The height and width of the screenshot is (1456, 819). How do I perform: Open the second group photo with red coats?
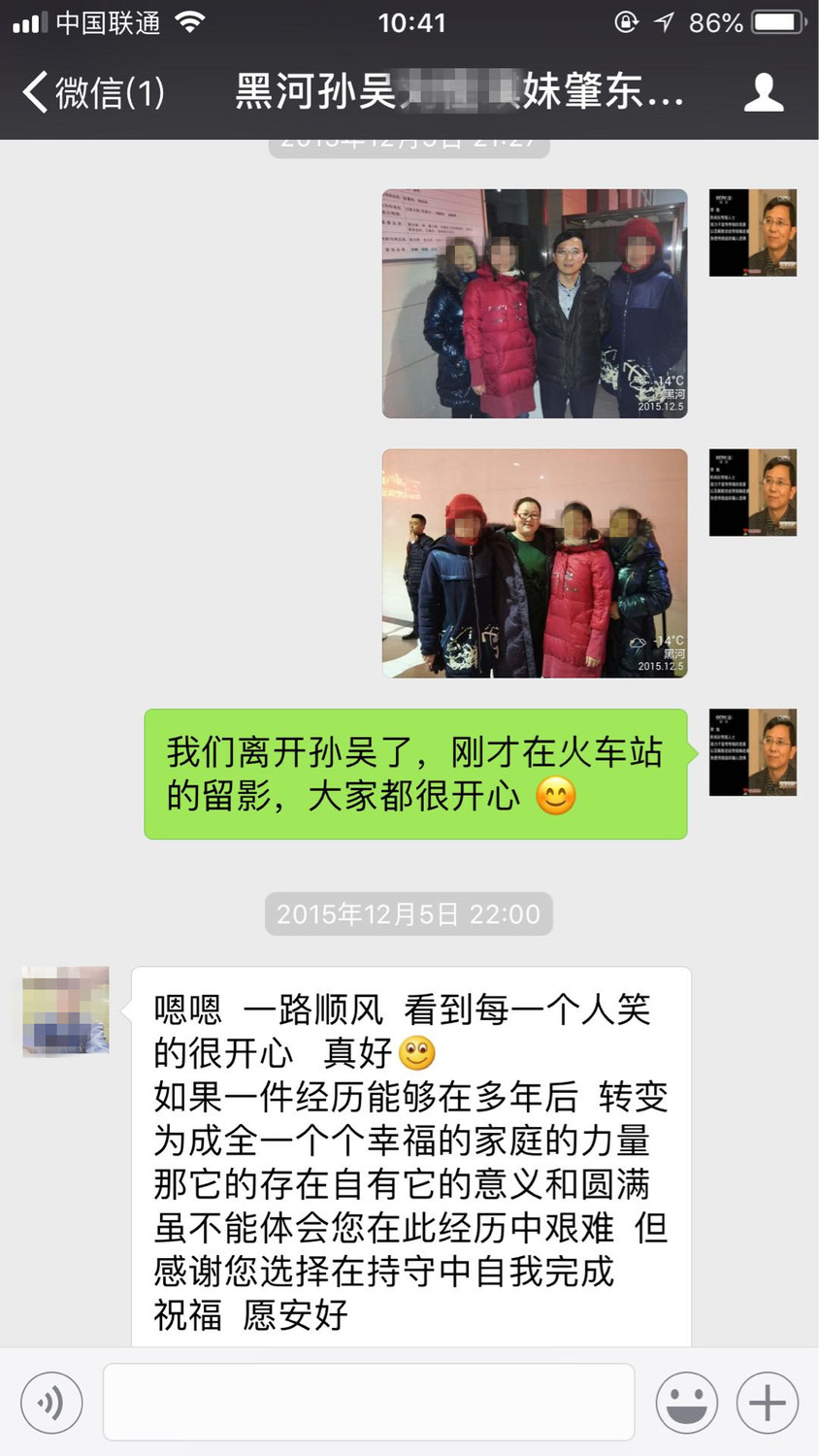point(535,563)
